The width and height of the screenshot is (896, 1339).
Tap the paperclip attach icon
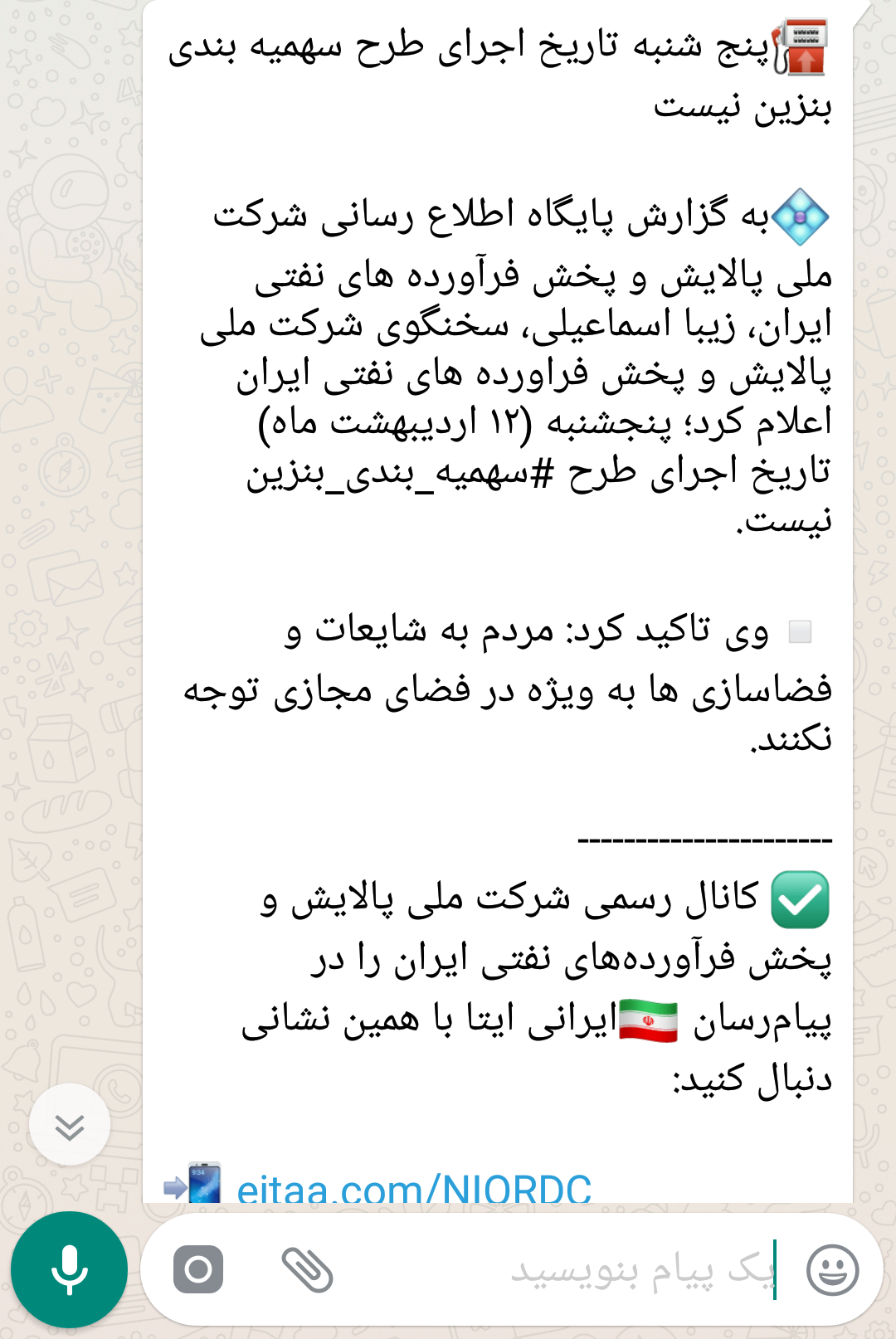tap(308, 1269)
